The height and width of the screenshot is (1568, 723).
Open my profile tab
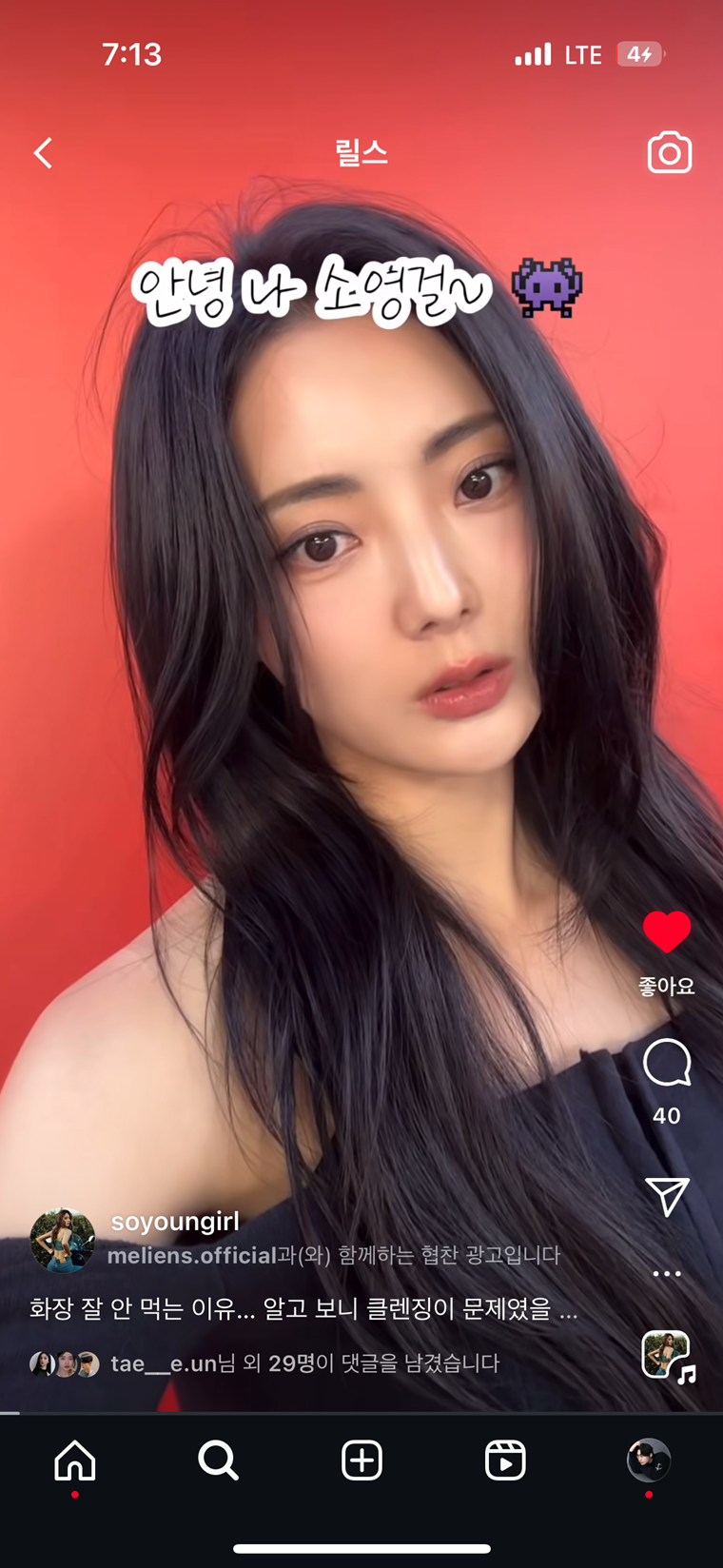point(649,1460)
